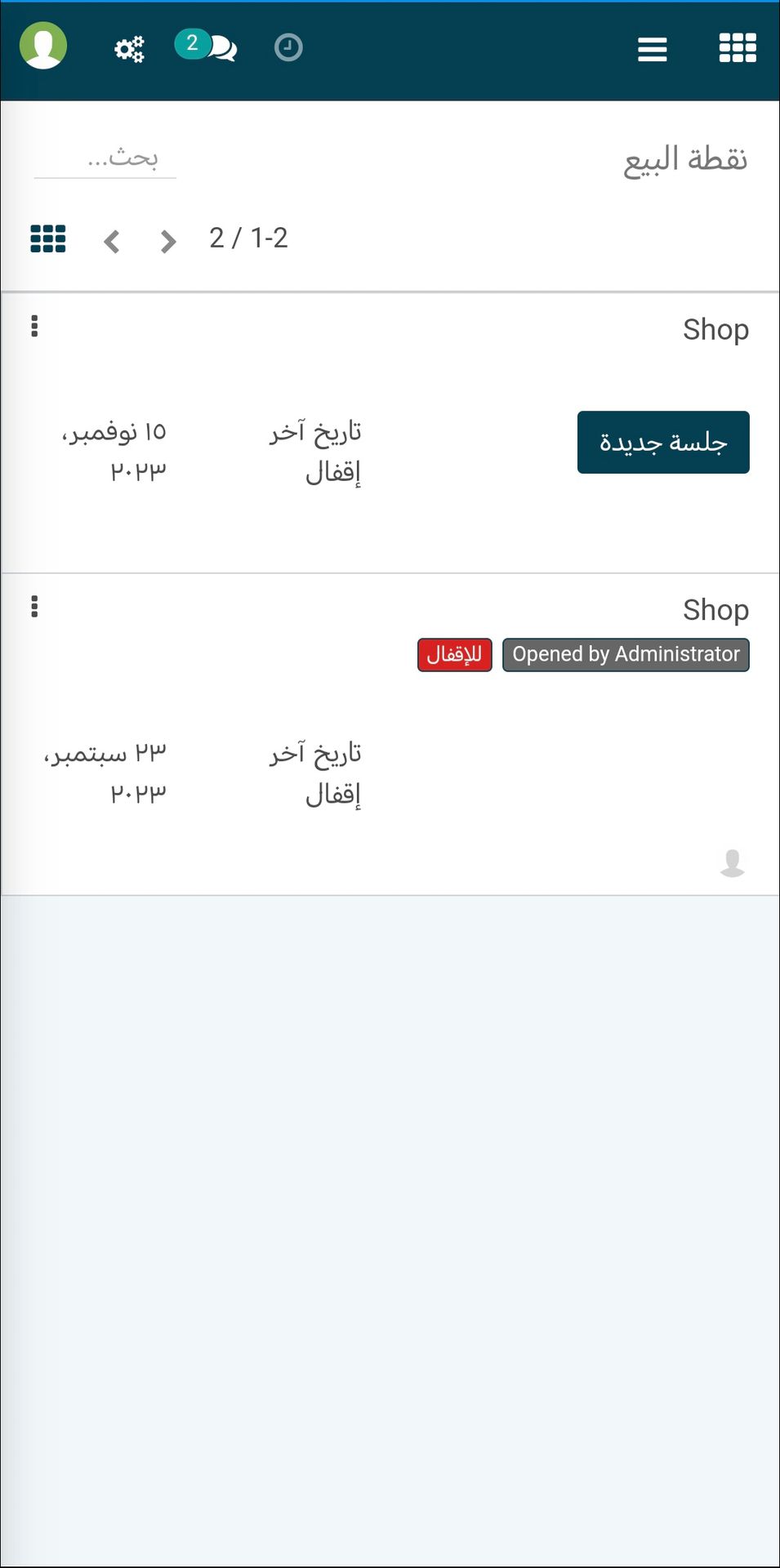Go to the previous page of records
The width and height of the screenshot is (780, 1568).
point(113,241)
